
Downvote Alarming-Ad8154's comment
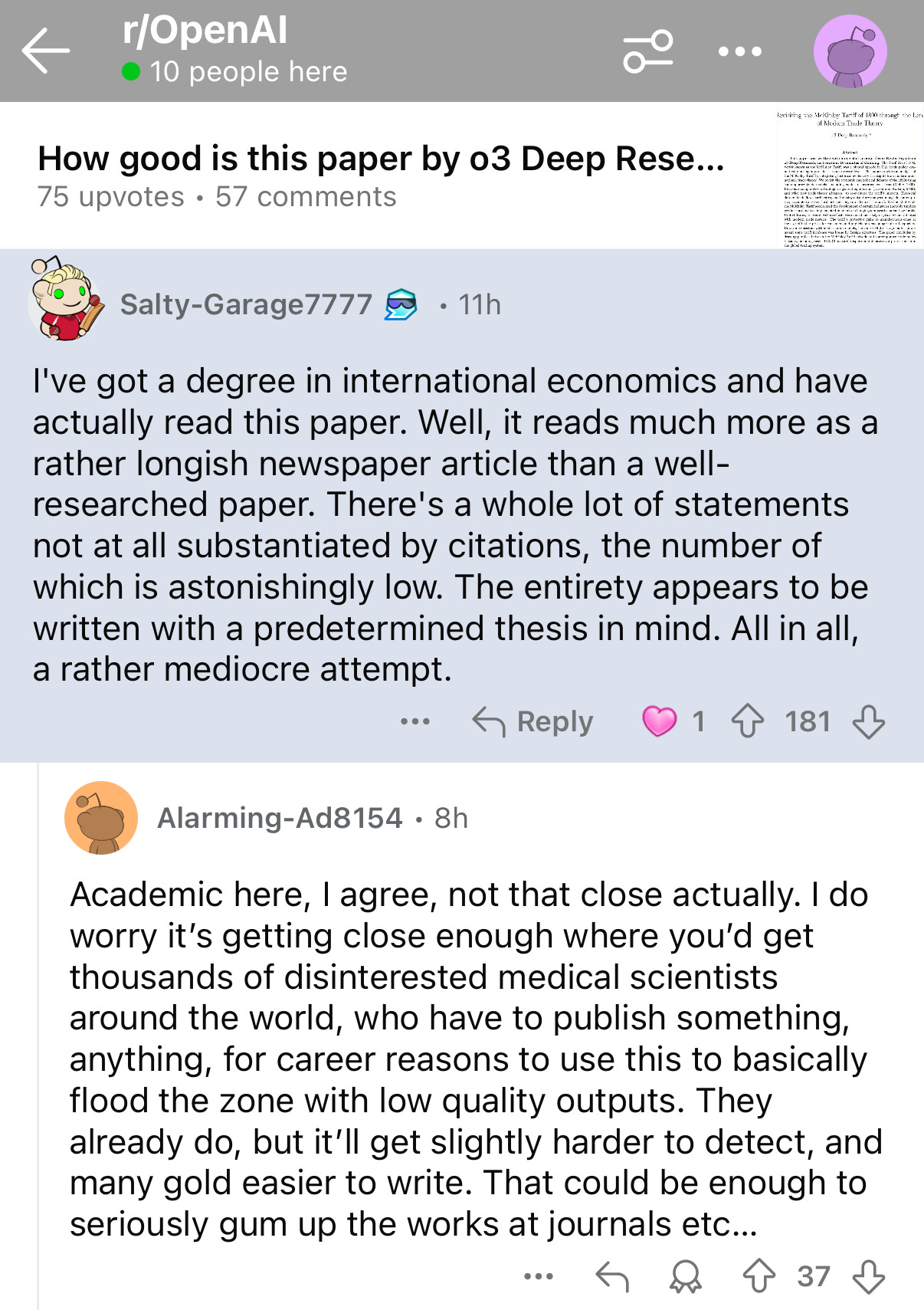tap(868, 1276)
